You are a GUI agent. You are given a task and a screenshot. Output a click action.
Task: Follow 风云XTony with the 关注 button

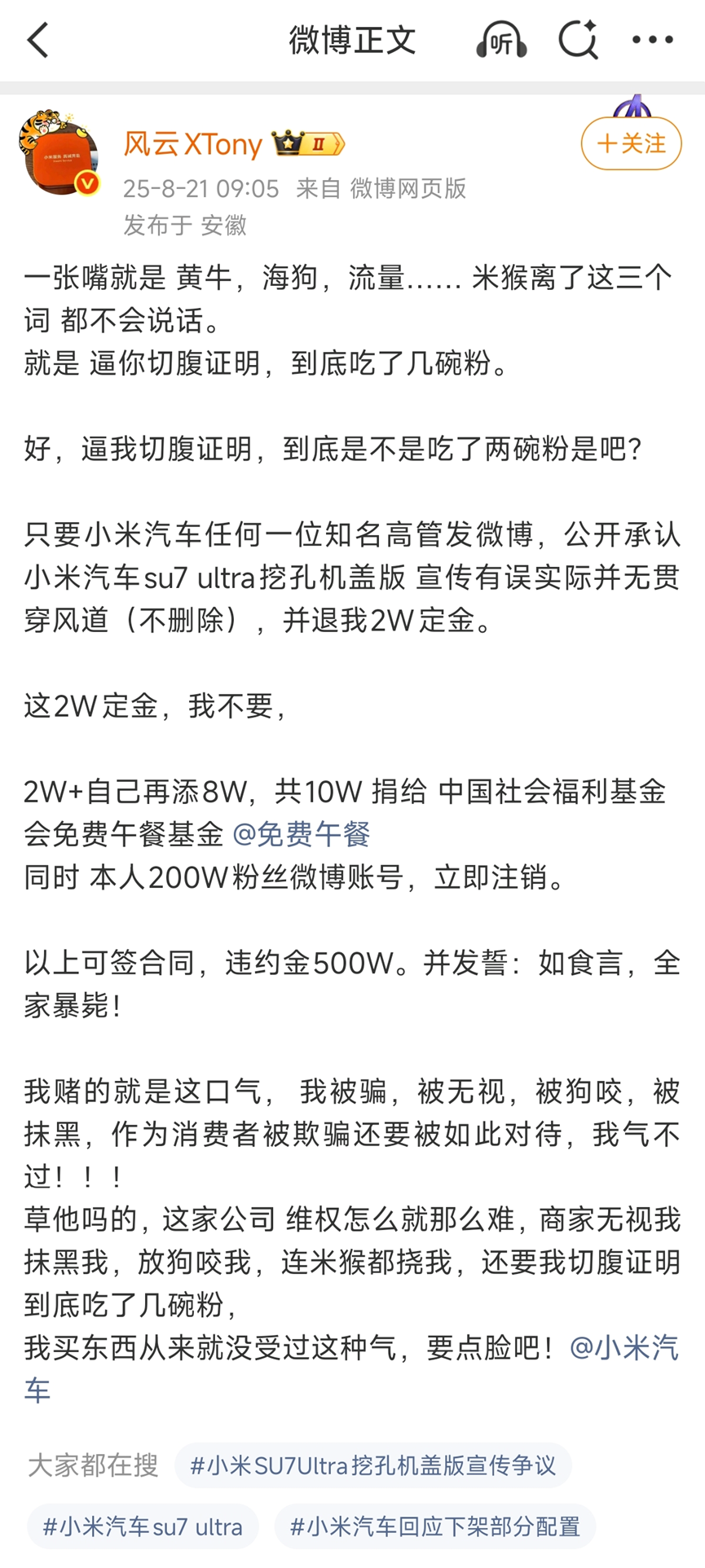pyautogui.click(x=631, y=143)
